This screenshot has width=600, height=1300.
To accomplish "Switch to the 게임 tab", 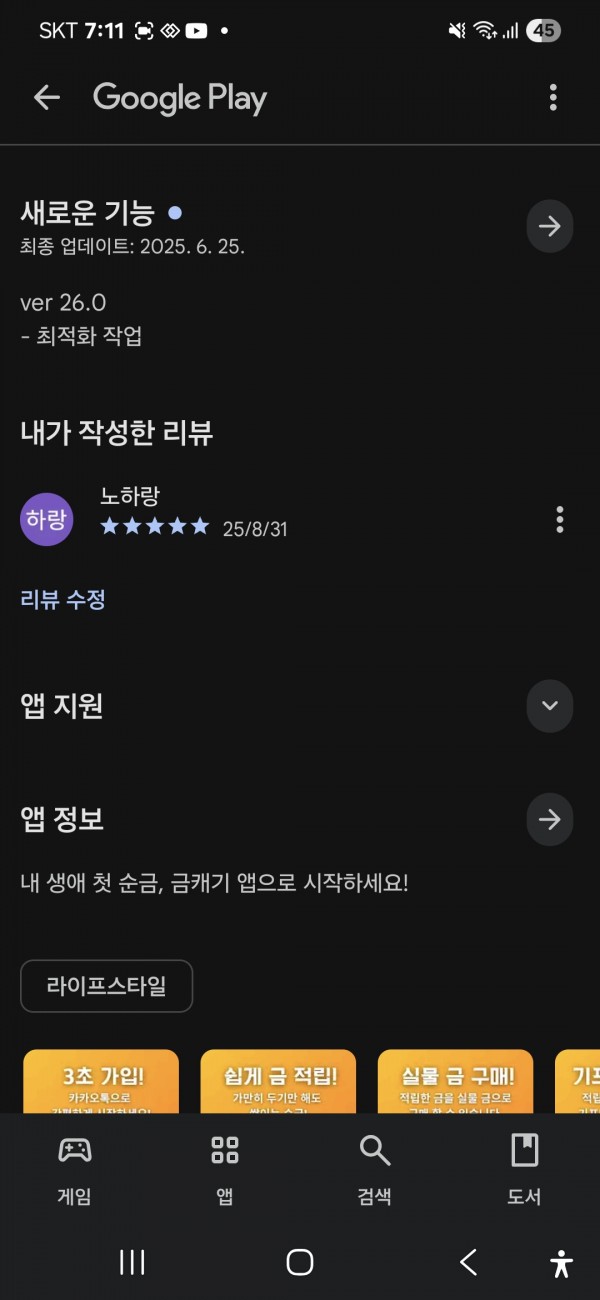I will click(75, 1169).
